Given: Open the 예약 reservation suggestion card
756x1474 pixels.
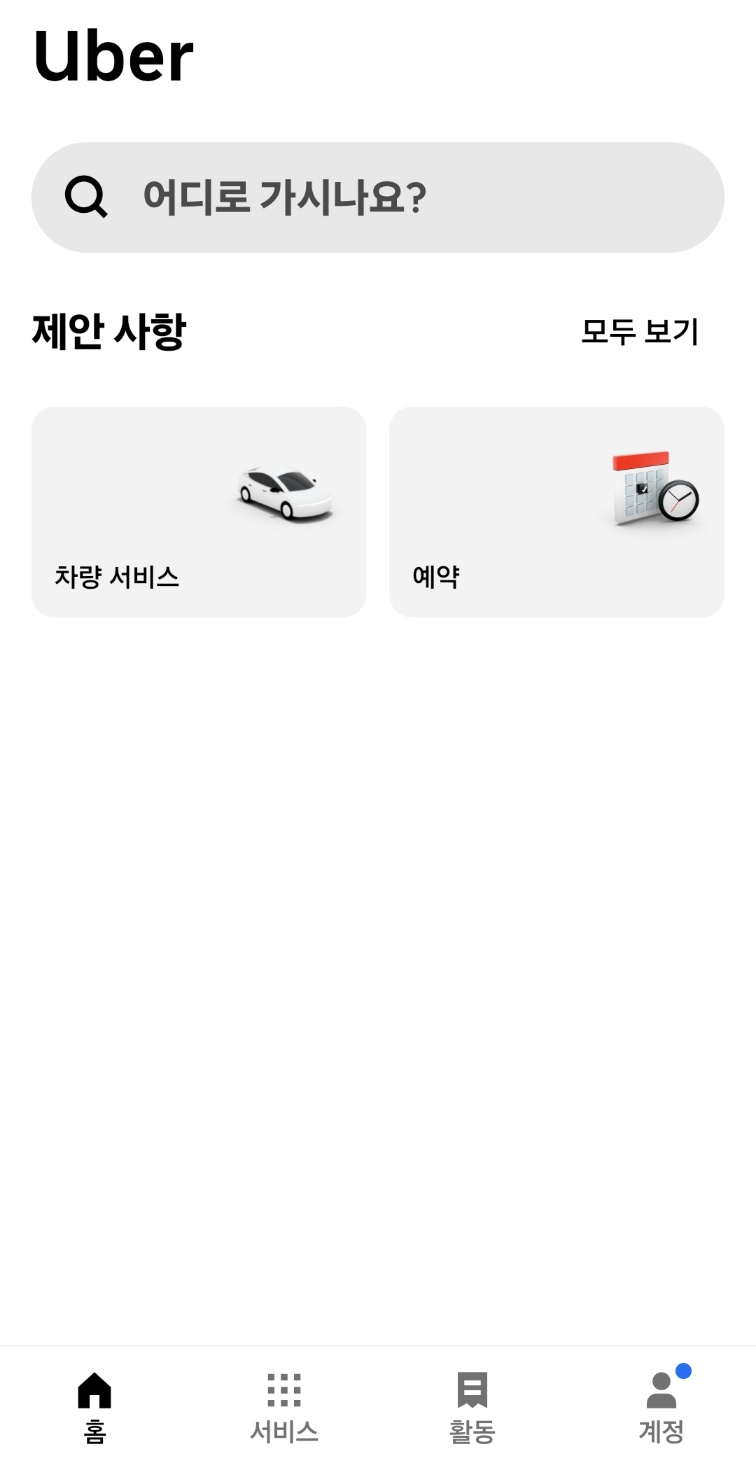Looking at the screenshot, I should click(556, 510).
